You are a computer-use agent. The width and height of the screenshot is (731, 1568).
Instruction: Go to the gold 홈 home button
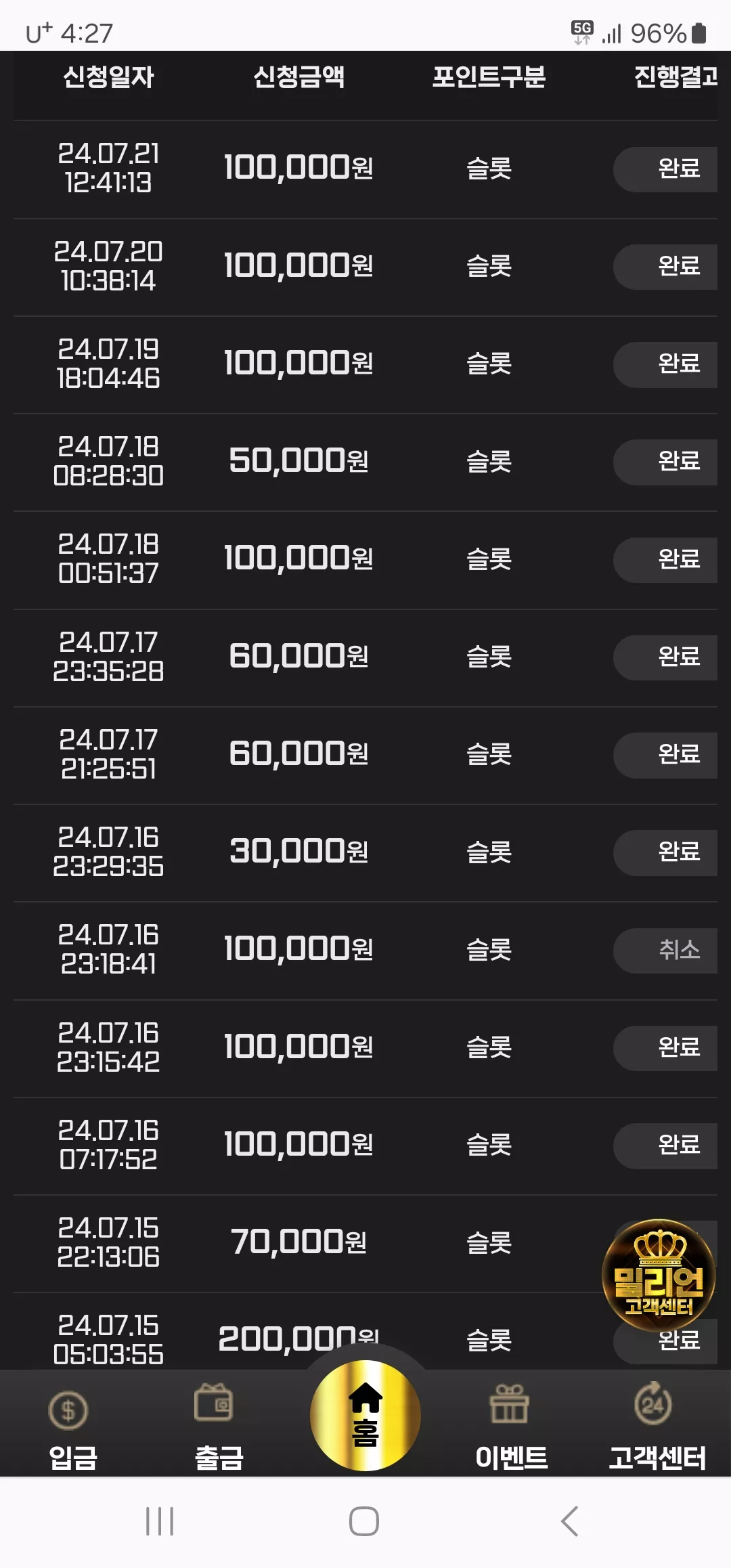tap(365, 1415)
